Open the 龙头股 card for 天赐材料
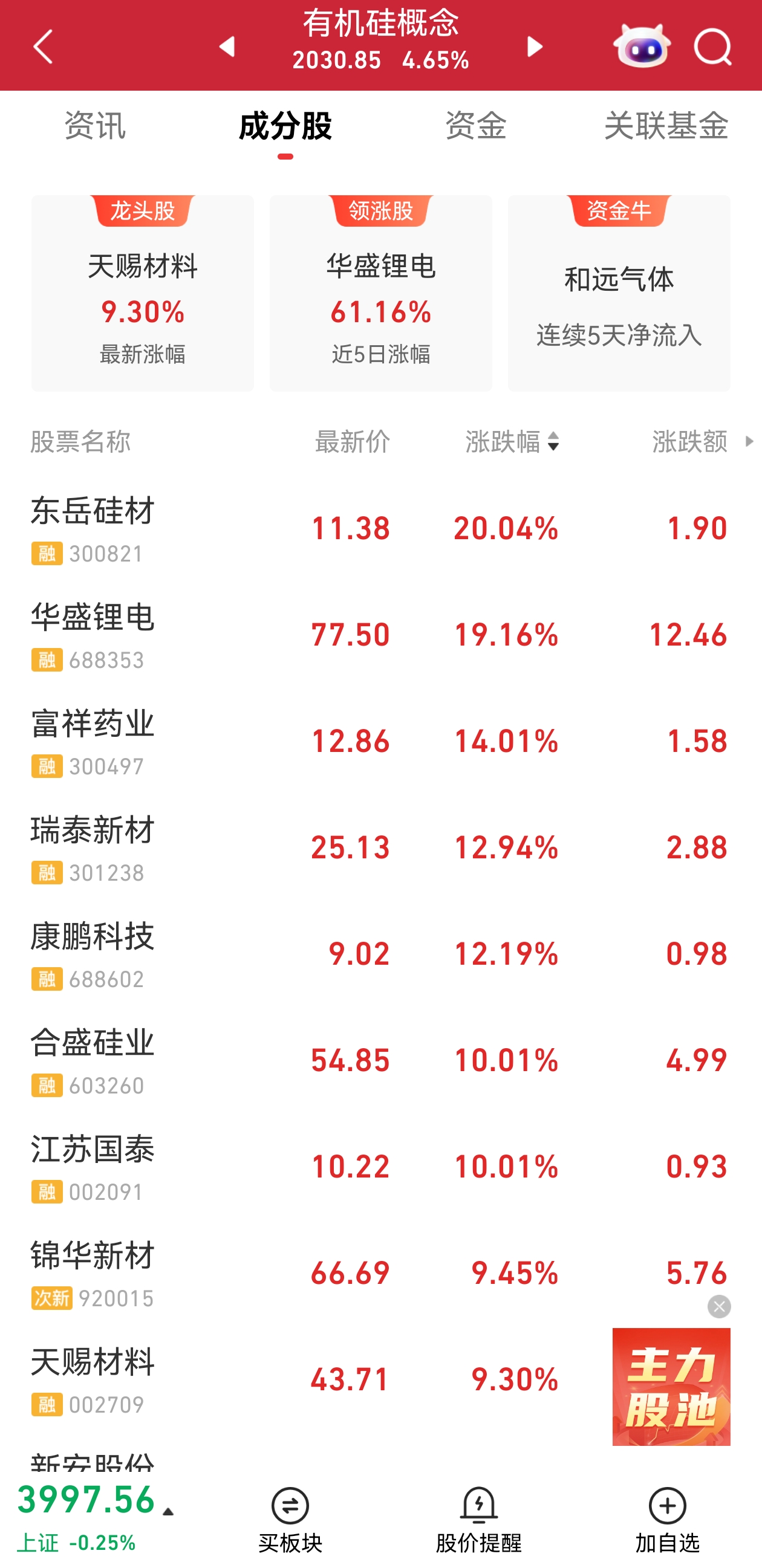762x1568 pixels. (143, 293)
